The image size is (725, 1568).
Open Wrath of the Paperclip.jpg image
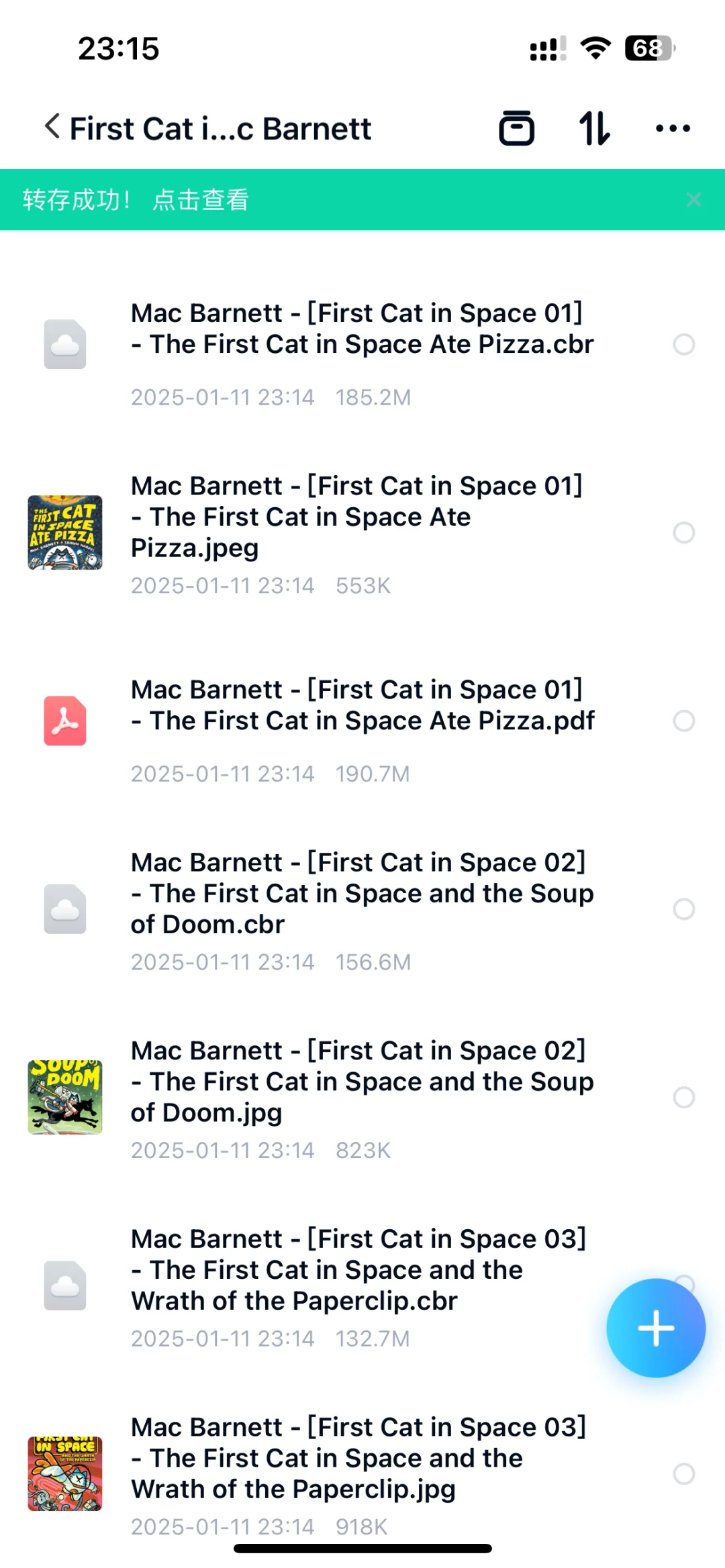coord(362,1473)
